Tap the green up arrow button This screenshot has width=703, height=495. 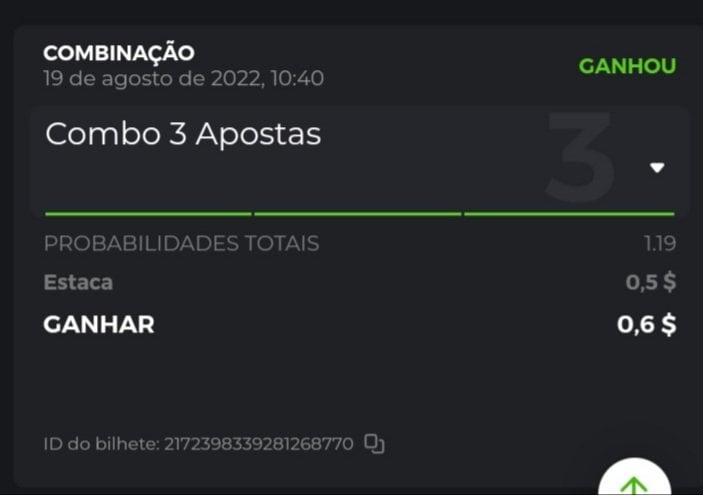[x=634, y=484]
